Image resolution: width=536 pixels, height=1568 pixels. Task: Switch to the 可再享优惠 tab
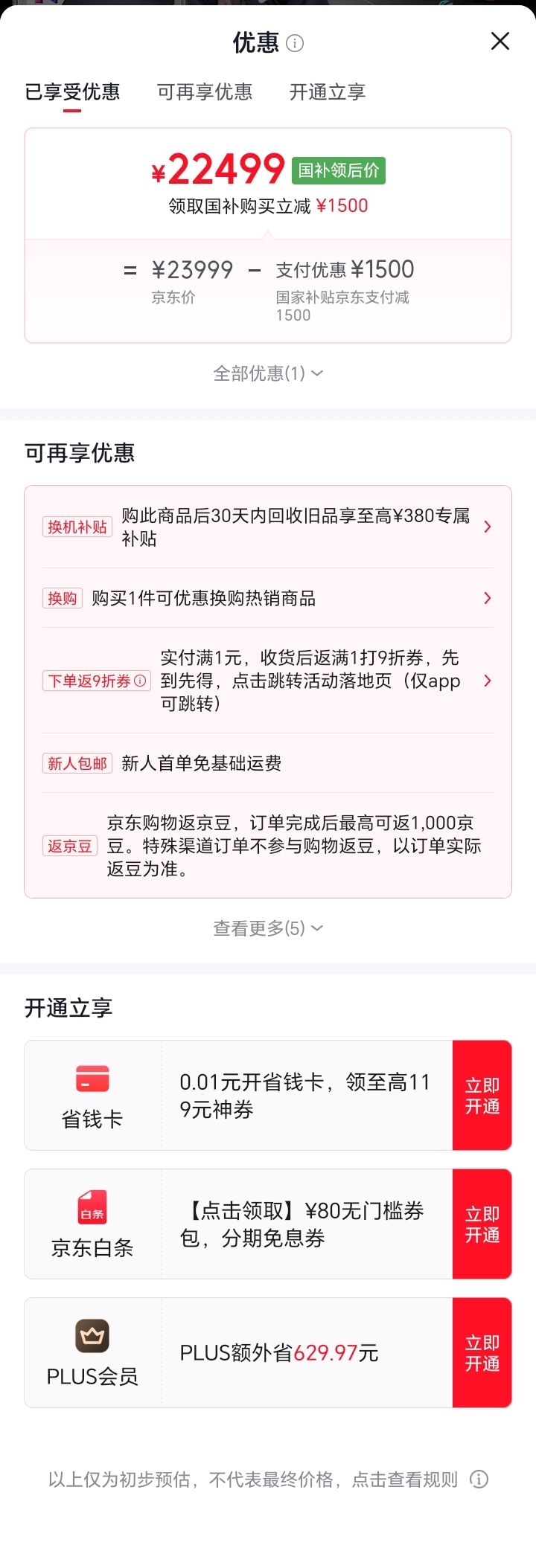pyautogui.click(x=205, y=92)
